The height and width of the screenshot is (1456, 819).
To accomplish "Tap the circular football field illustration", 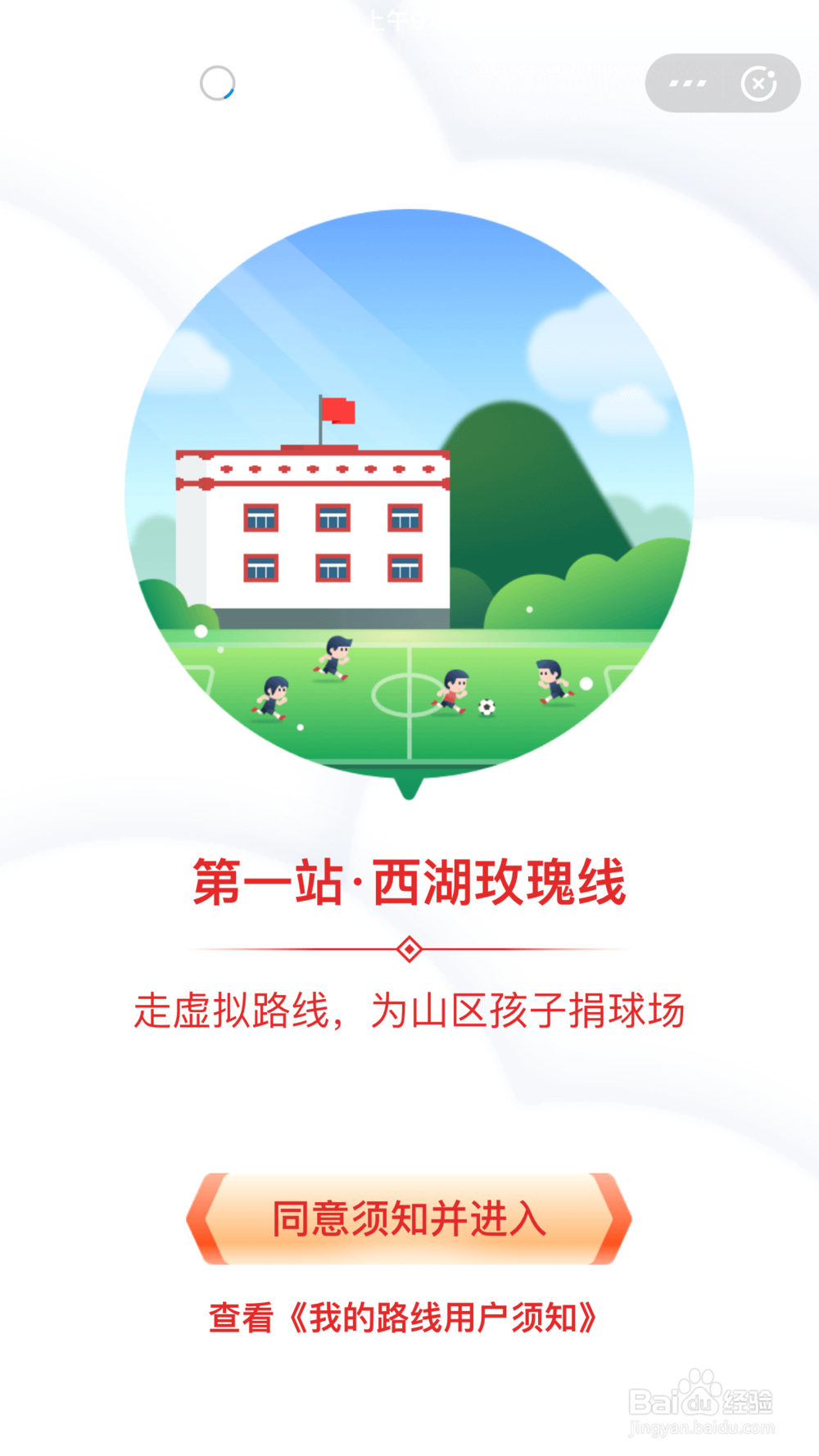I will (409, 491).
